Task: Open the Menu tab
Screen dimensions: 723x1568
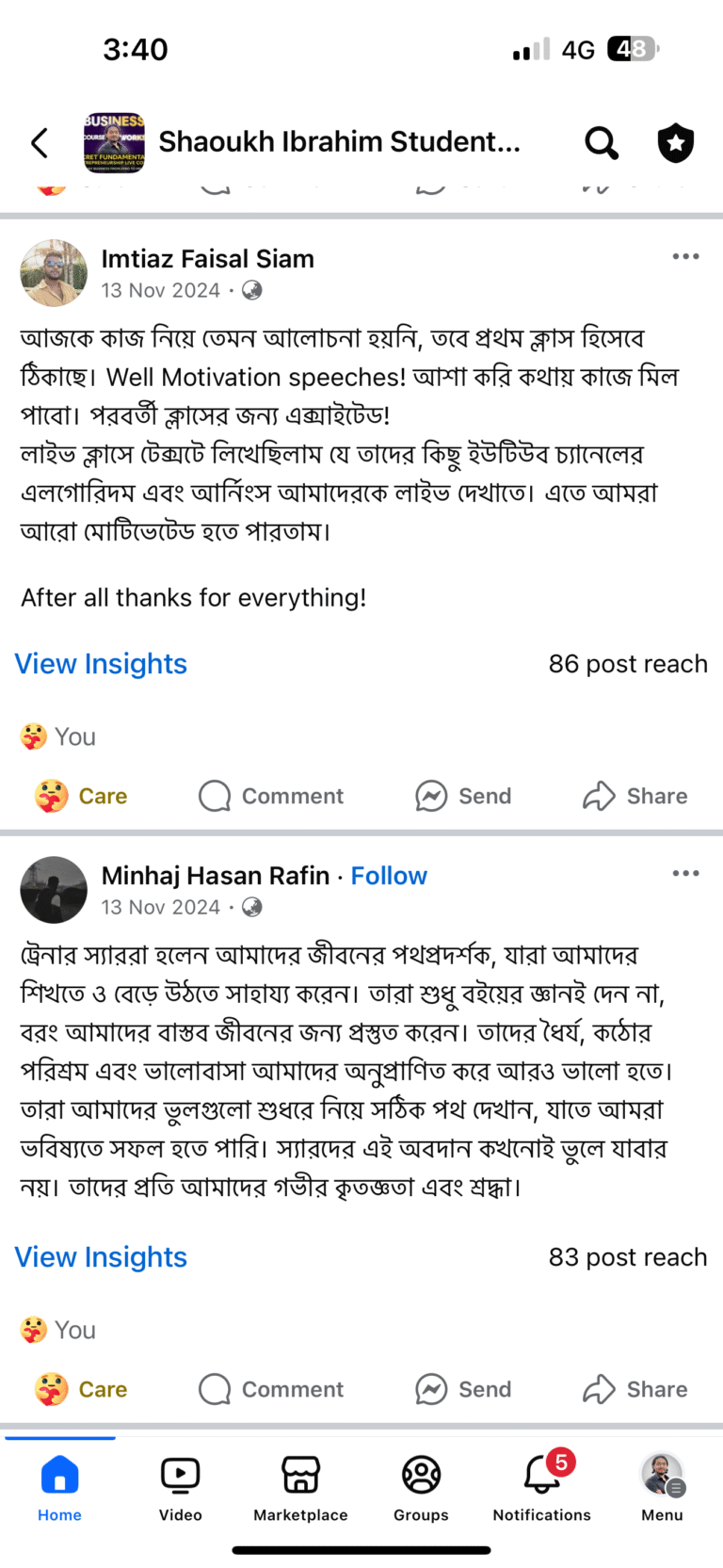Action: [663, 1486]
